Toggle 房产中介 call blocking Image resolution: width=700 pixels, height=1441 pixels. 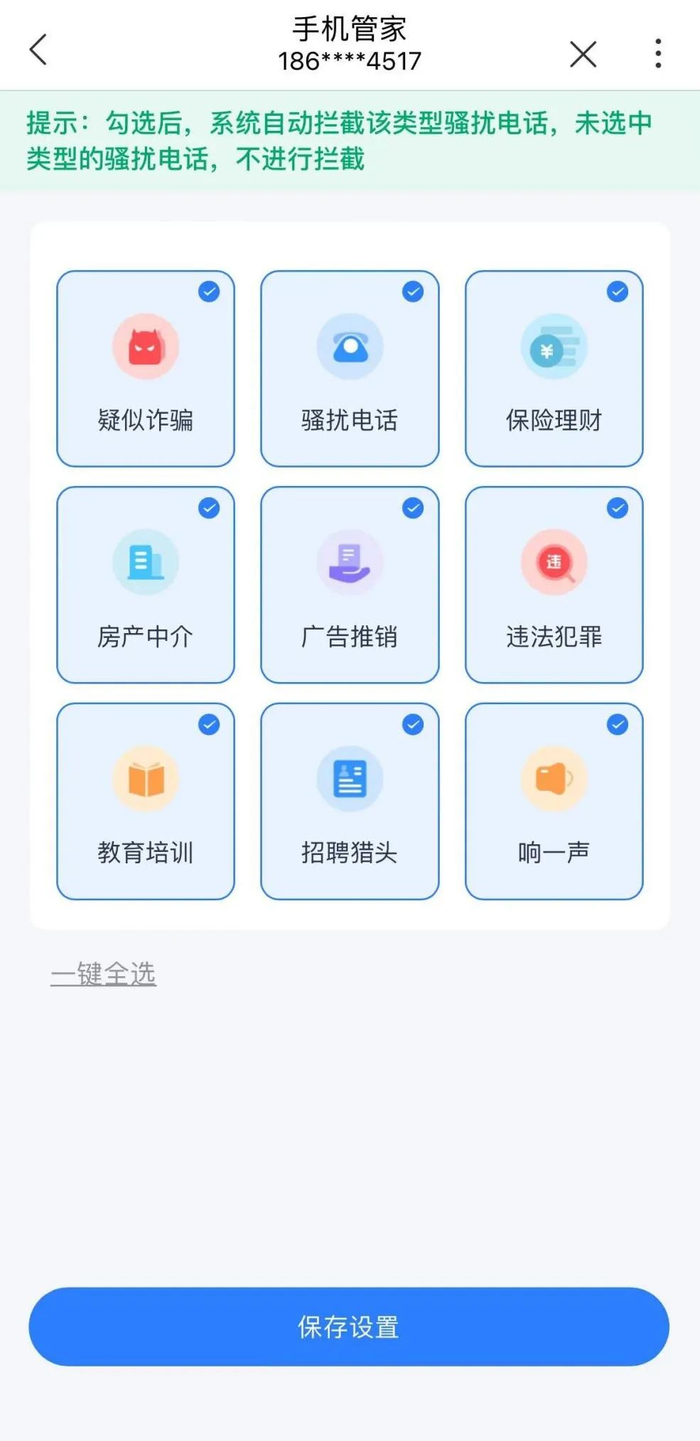[145, 585]
